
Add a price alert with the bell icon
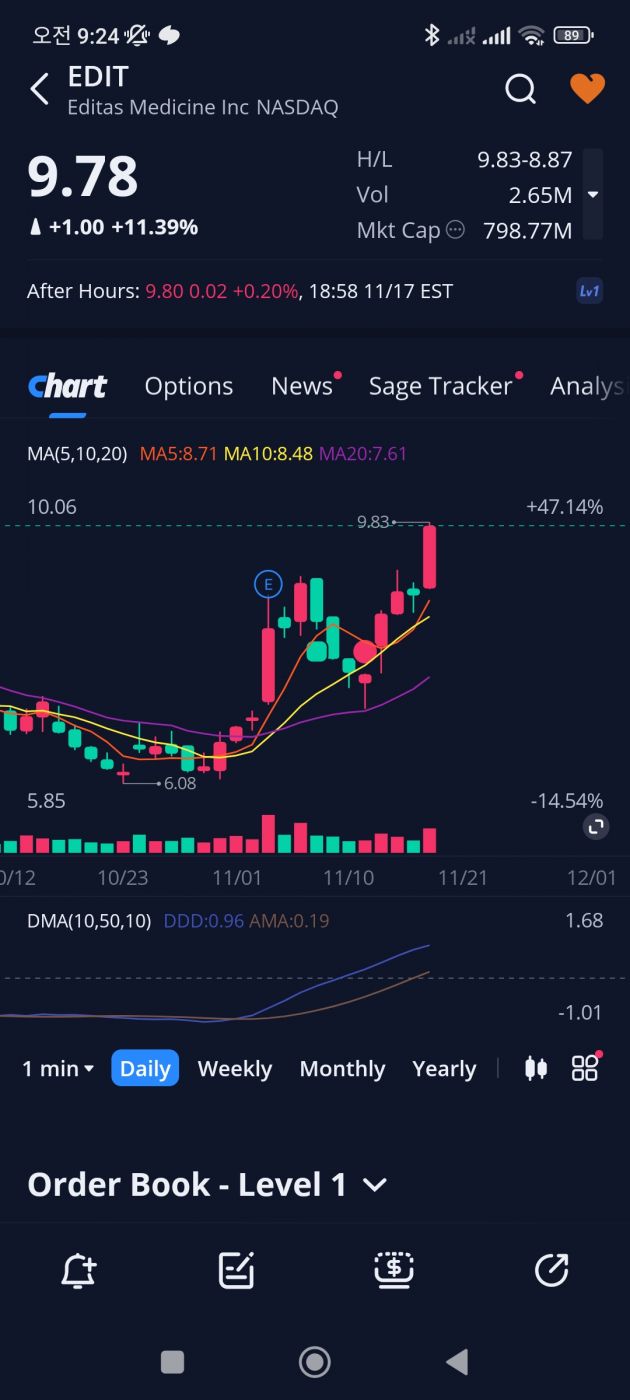tap(78, 1270)
